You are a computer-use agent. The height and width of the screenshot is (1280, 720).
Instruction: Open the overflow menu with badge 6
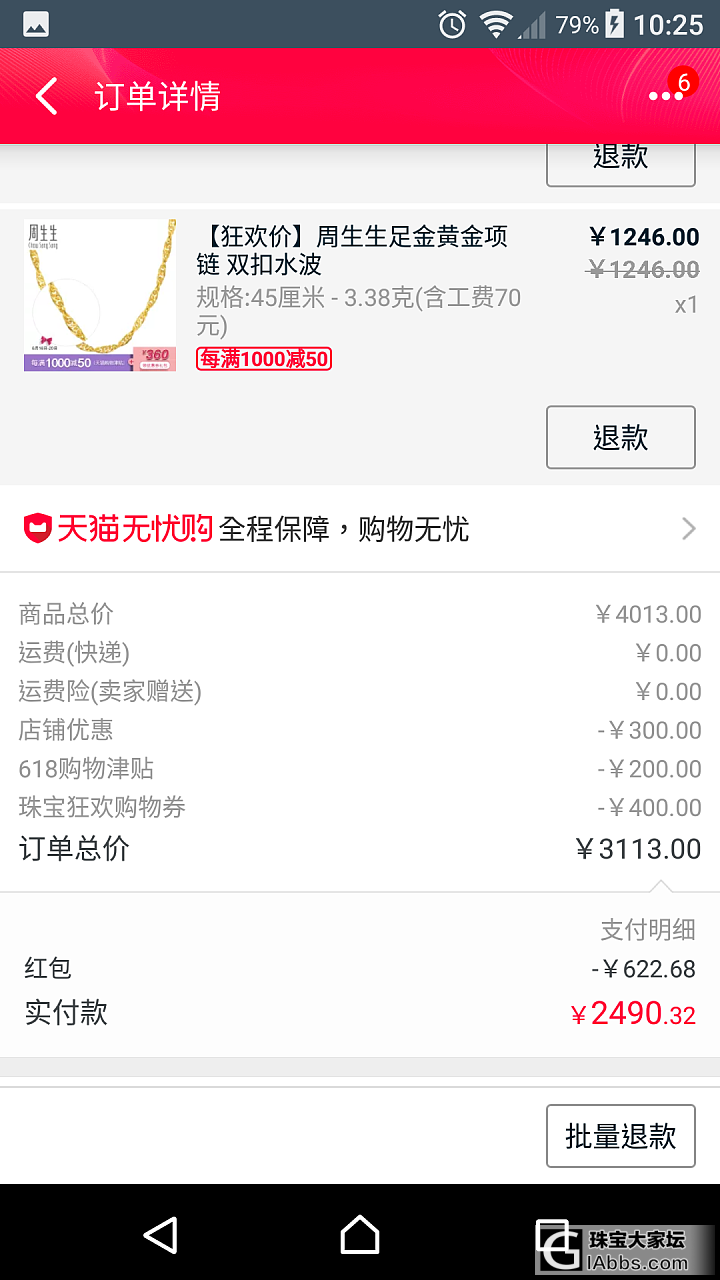pyautogui.click(x=666, y=96)
